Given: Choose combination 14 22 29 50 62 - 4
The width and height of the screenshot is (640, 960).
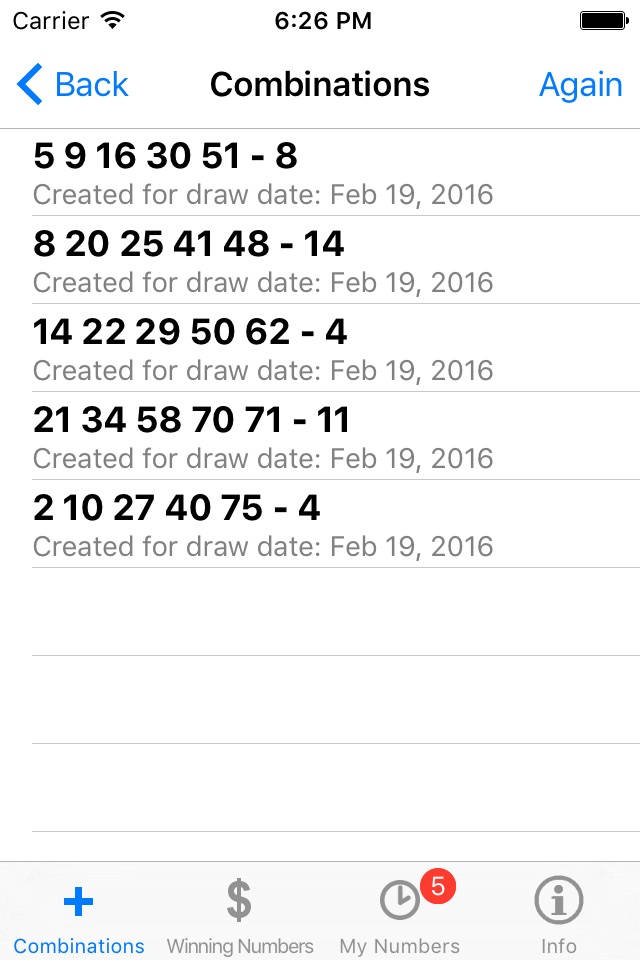Looking at the screenshot, I should coord(320,348).
